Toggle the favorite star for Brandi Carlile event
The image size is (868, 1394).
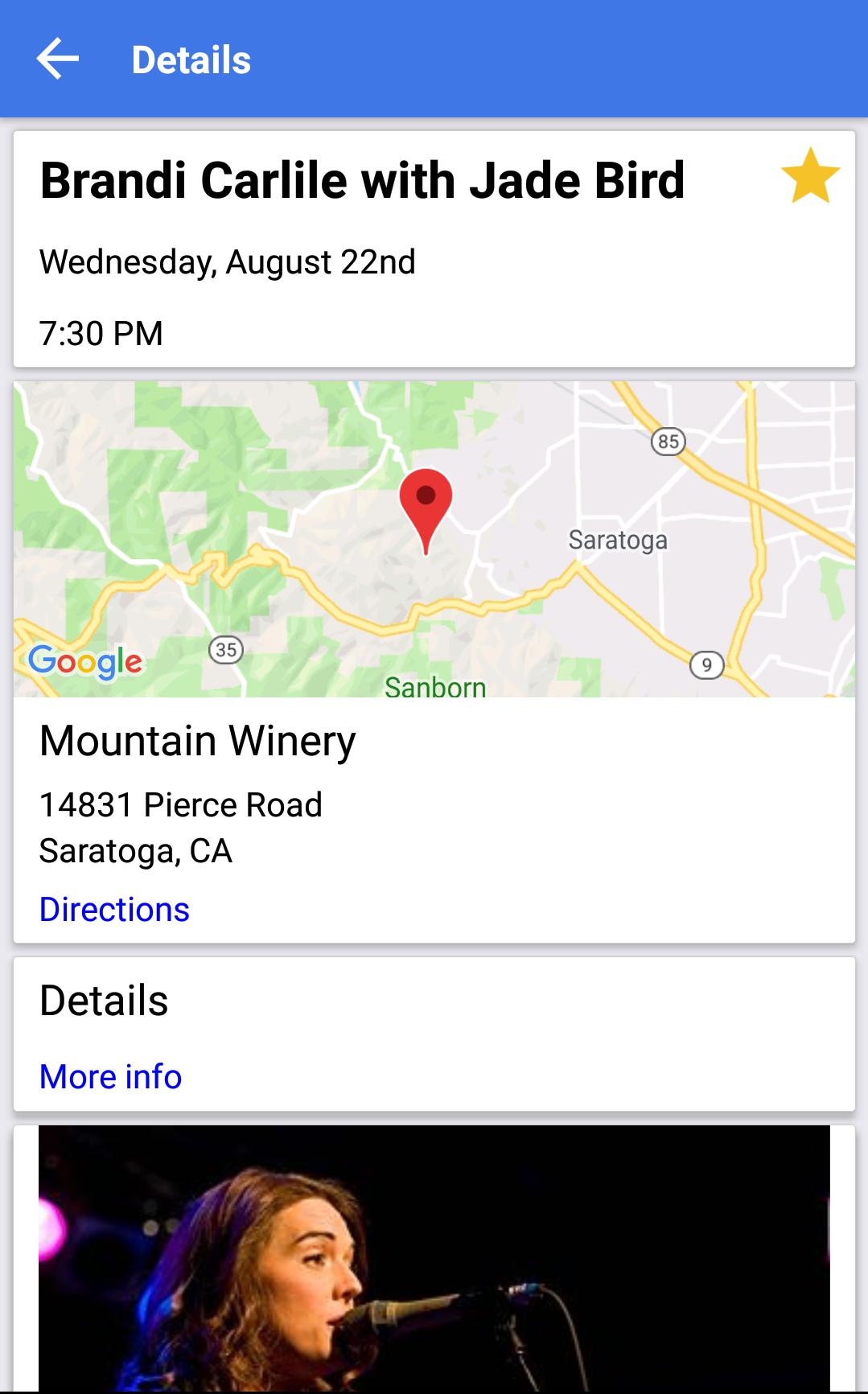[809, 175]
